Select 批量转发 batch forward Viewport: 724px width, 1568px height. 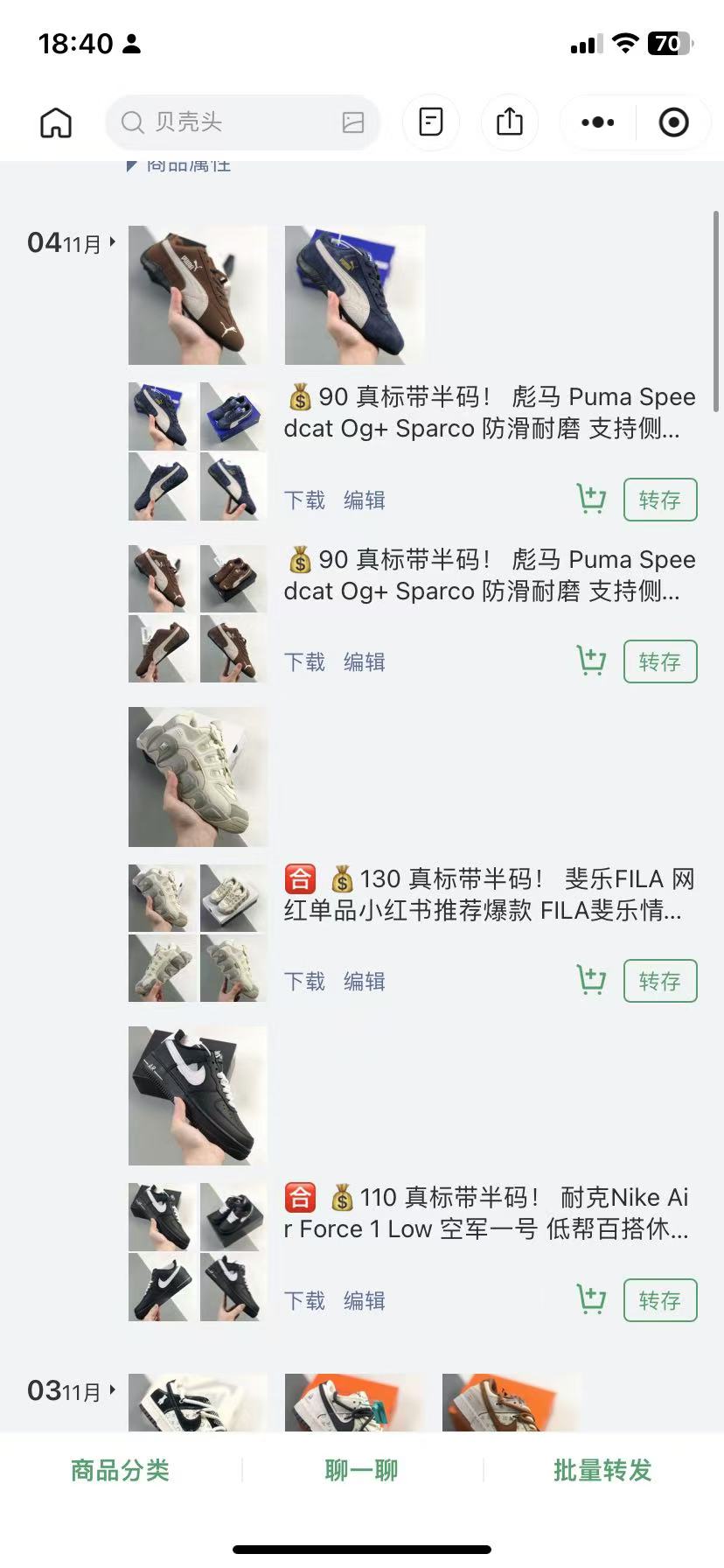pyautogui.click(x=602, y=1470)
